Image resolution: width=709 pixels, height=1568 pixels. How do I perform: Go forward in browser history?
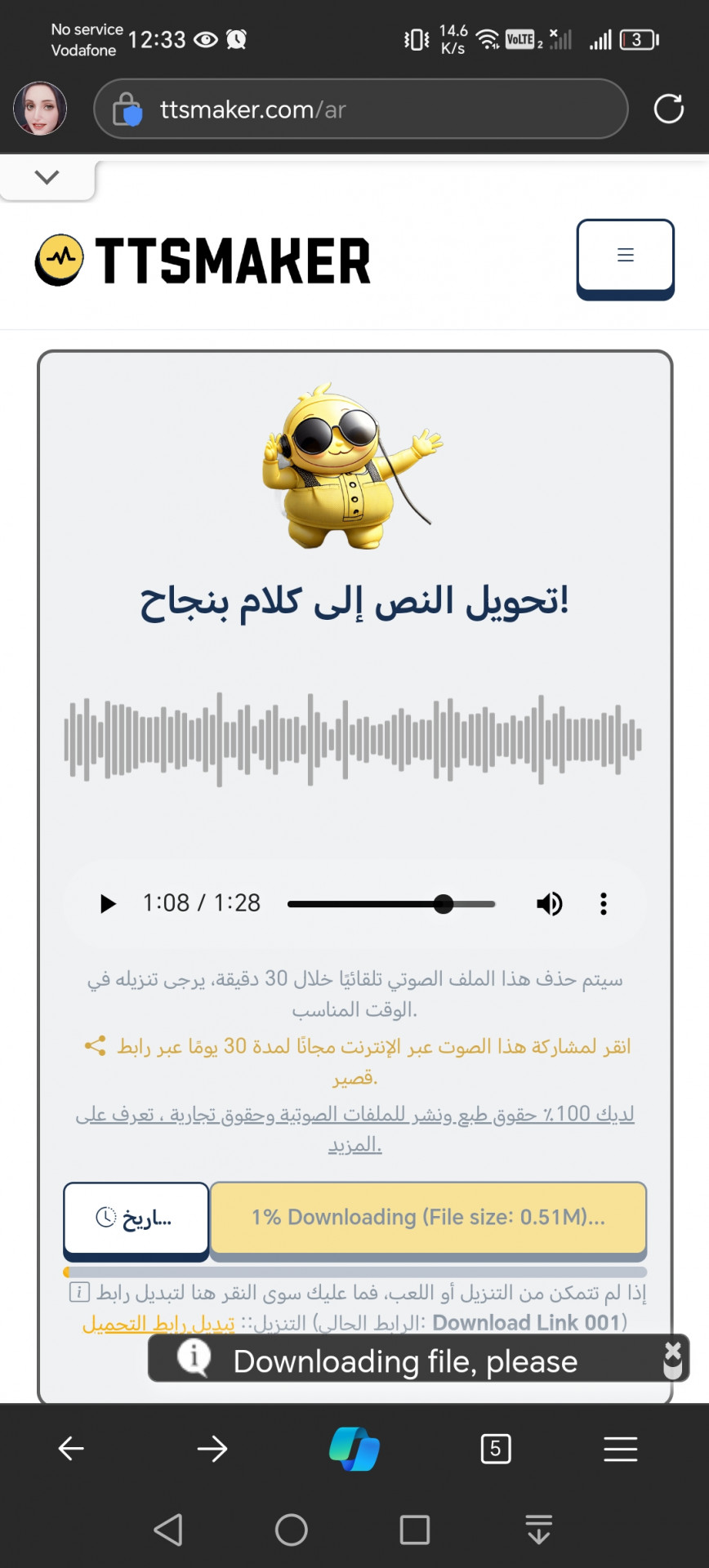tap(212, 1449)
